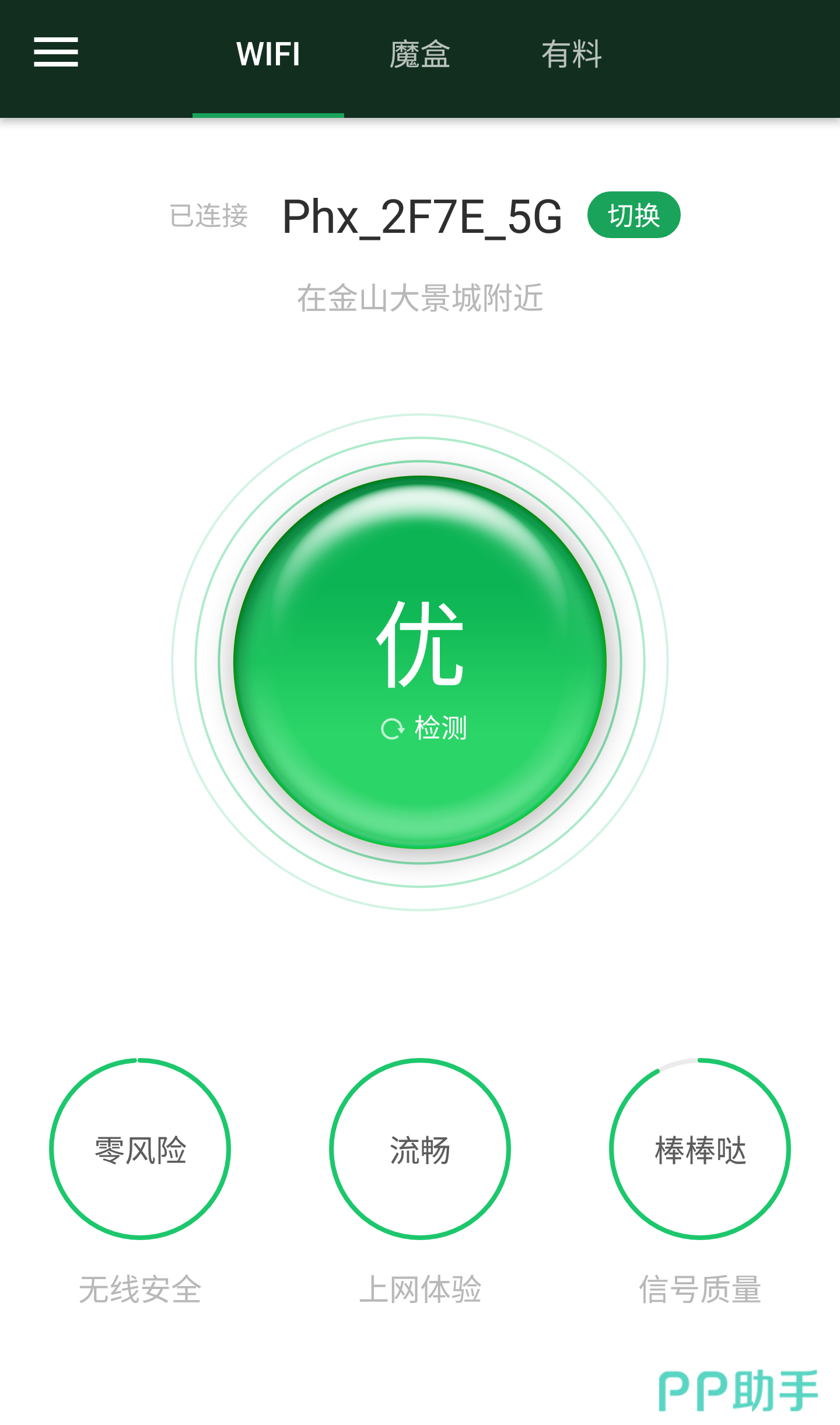Open the hamburger drawer menu
This screenshot has width=840, height=1425.
(56, 53)
